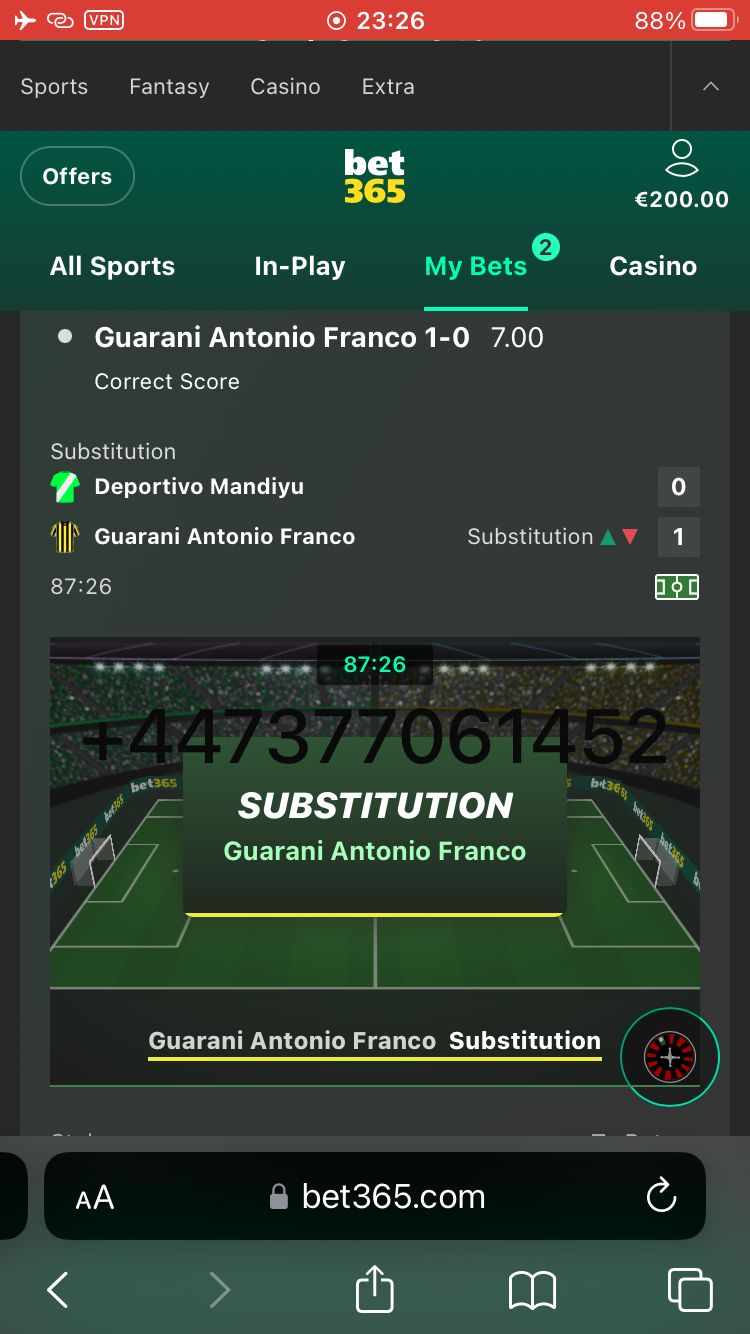Tap the red down triangle beside Substitution

point(630,537)
